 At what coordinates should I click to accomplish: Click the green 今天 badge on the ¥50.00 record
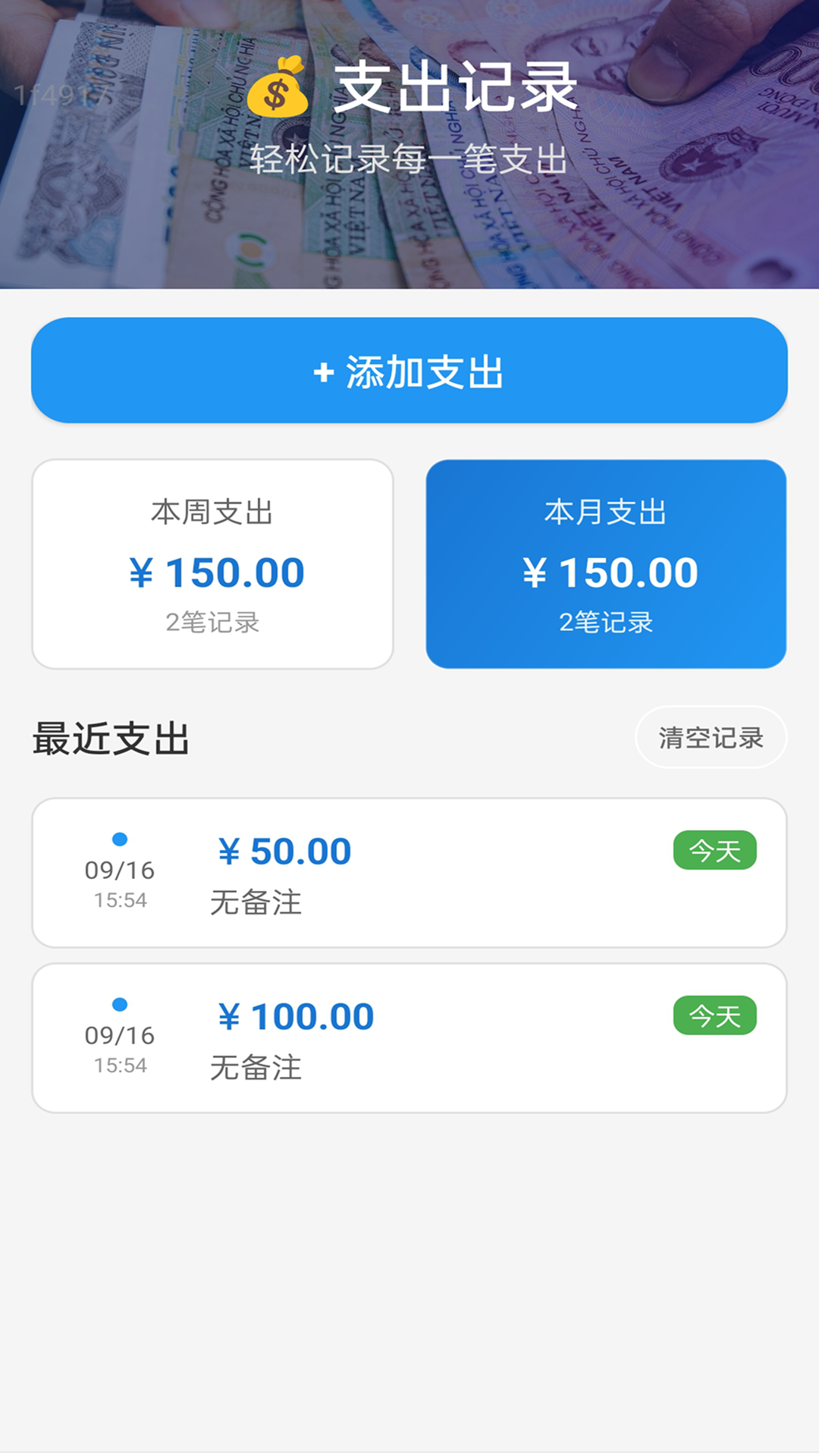(x=714, y=851)
